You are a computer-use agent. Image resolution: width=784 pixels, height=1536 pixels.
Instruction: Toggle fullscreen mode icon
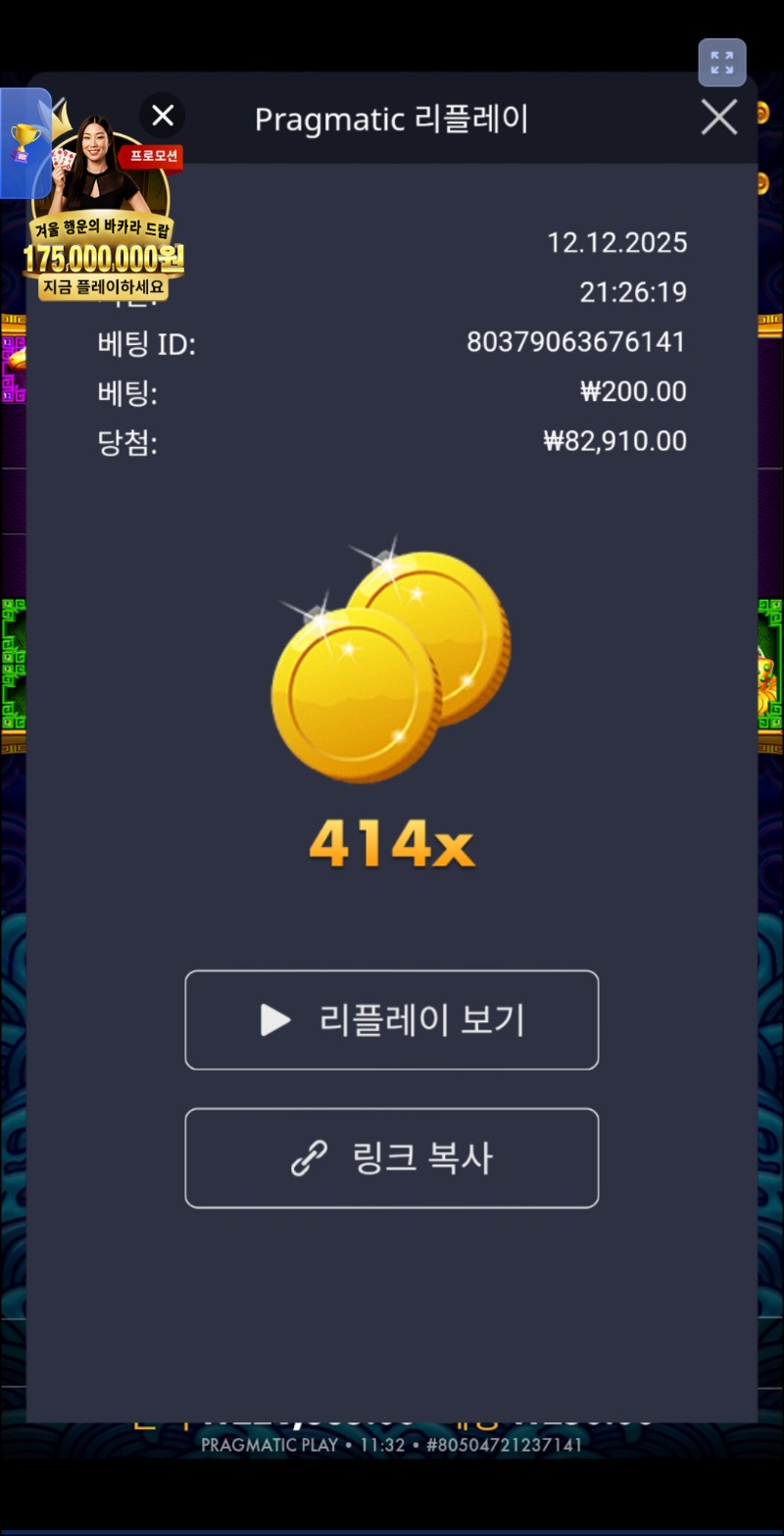point(722,63)
